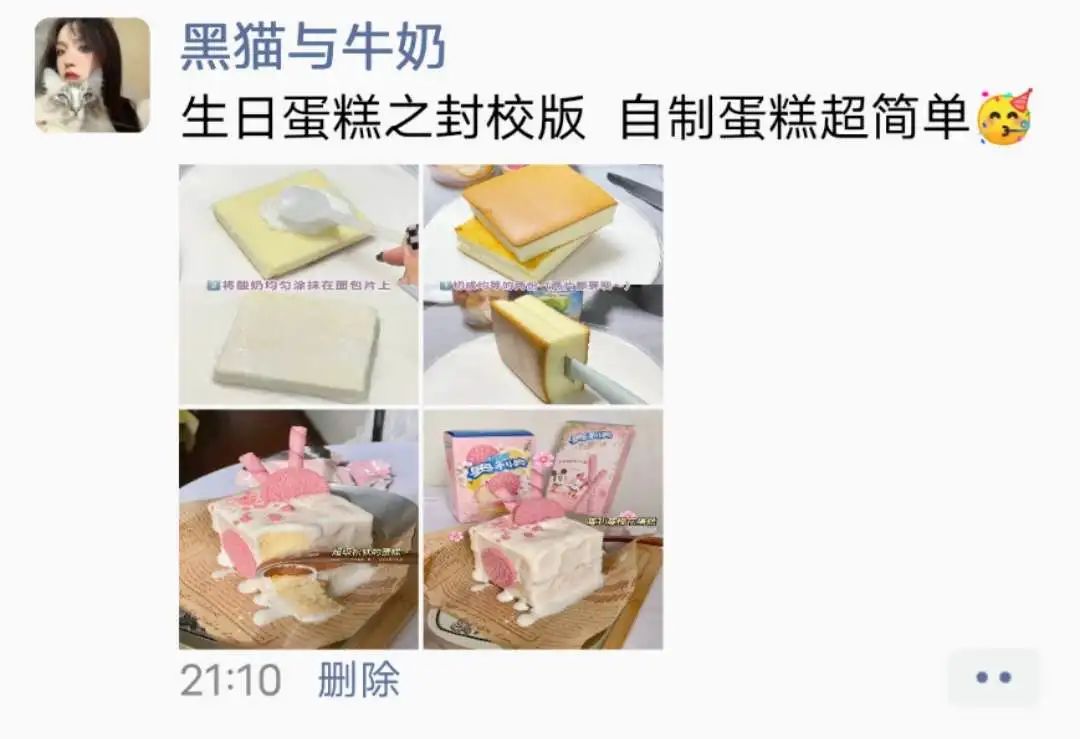
Task: Tap the username 黑猫与牛奶
Action: coord(312,47)
